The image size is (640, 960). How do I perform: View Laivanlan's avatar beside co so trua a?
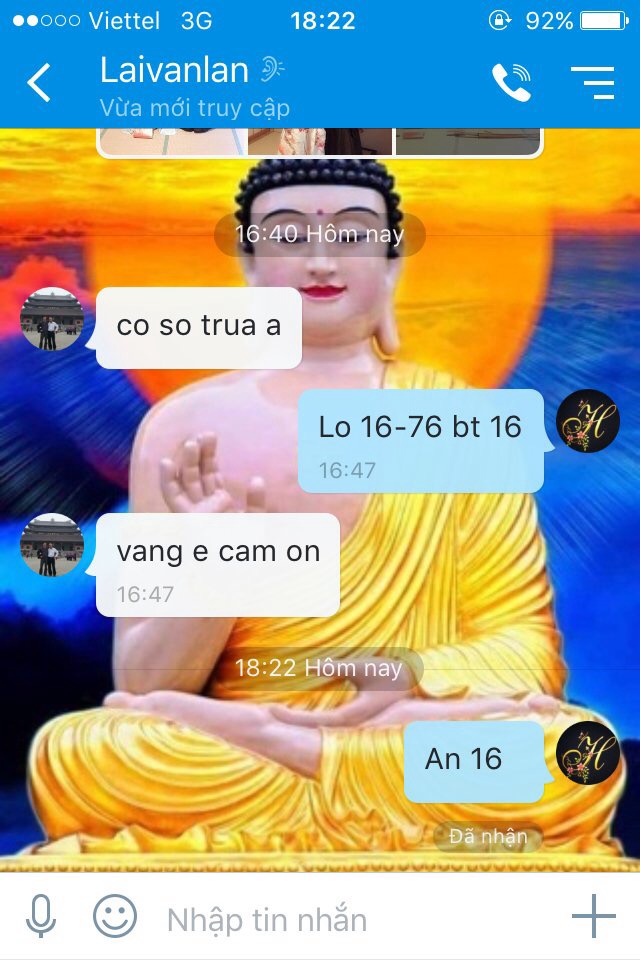(52, 320)
